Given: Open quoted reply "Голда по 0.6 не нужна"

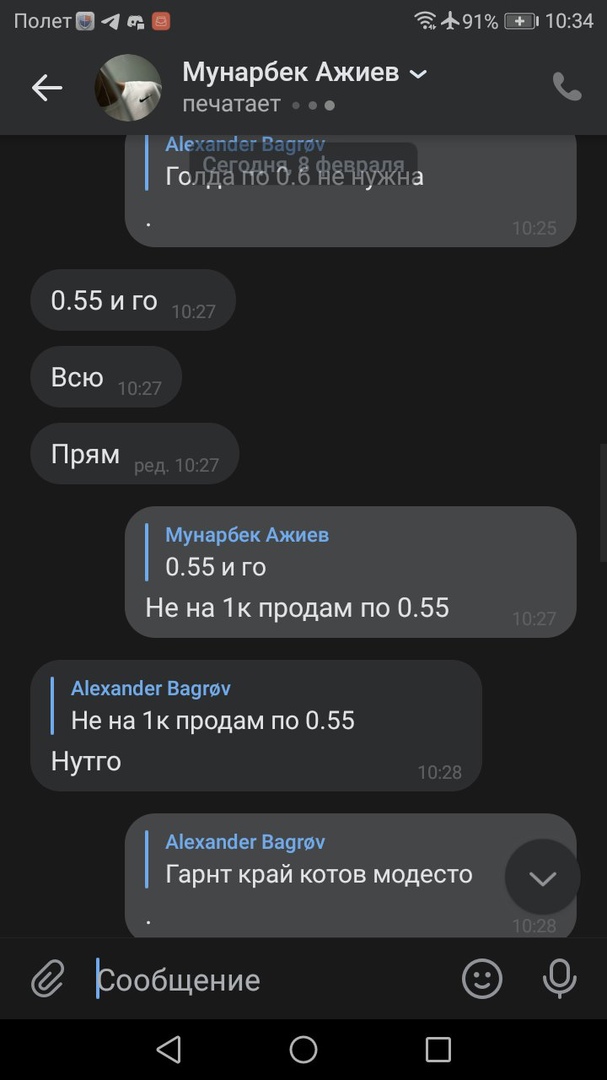Looking at the screenshot, I should 294,165.
